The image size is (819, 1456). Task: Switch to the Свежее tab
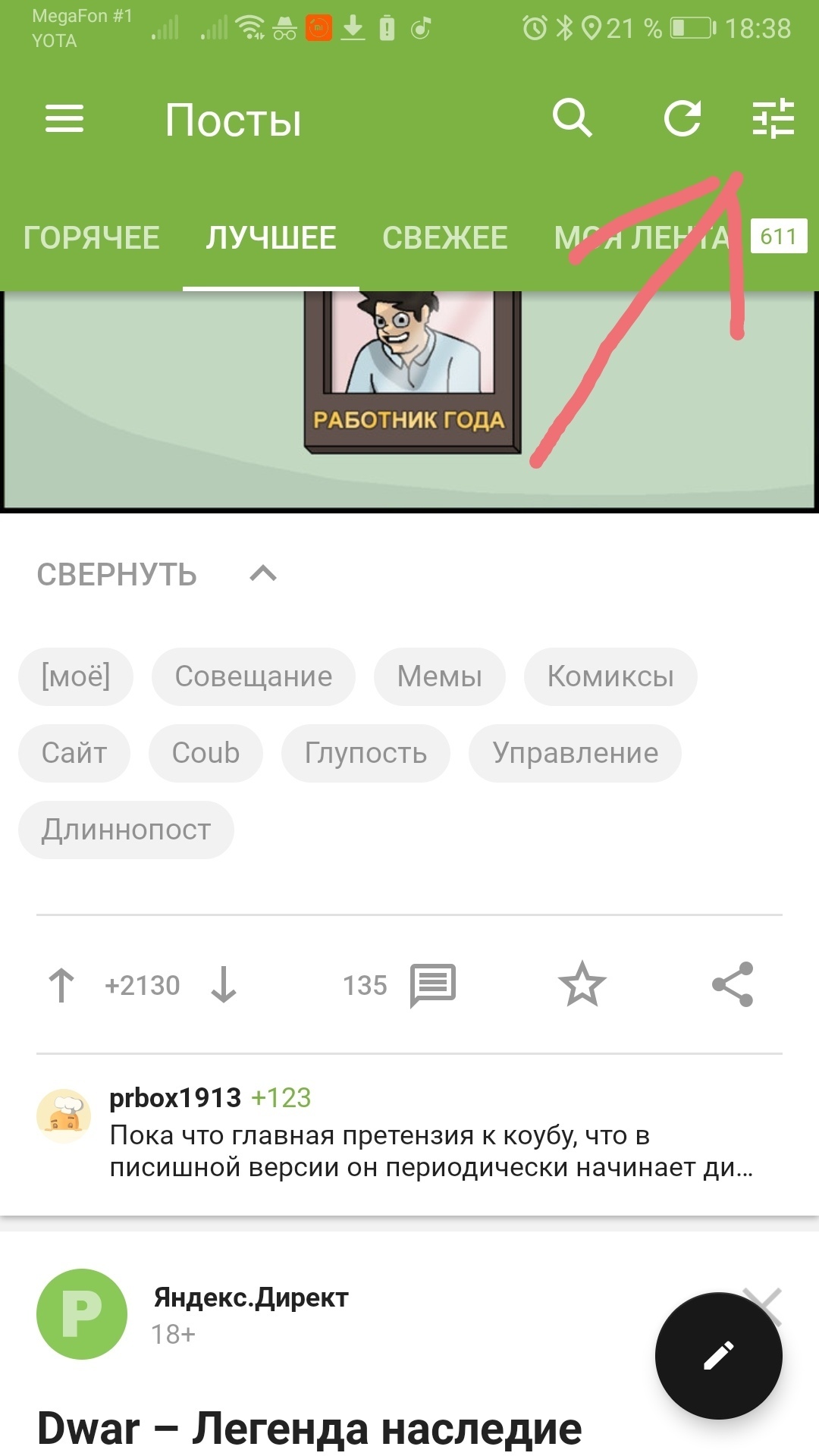(444, 238)
